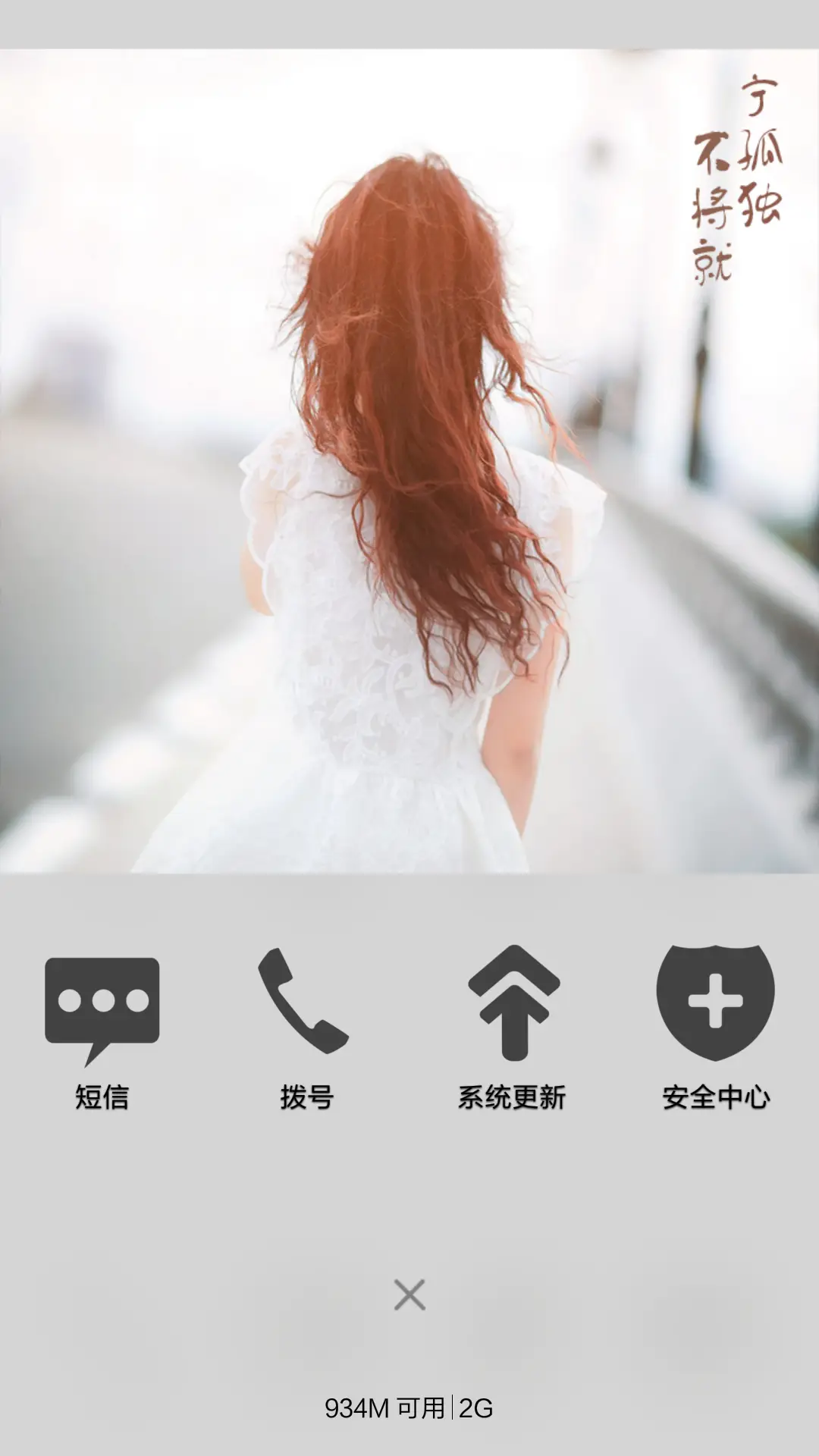Dismiss panel via the X close icon
819x1456 pixels.
[409, 1294]
